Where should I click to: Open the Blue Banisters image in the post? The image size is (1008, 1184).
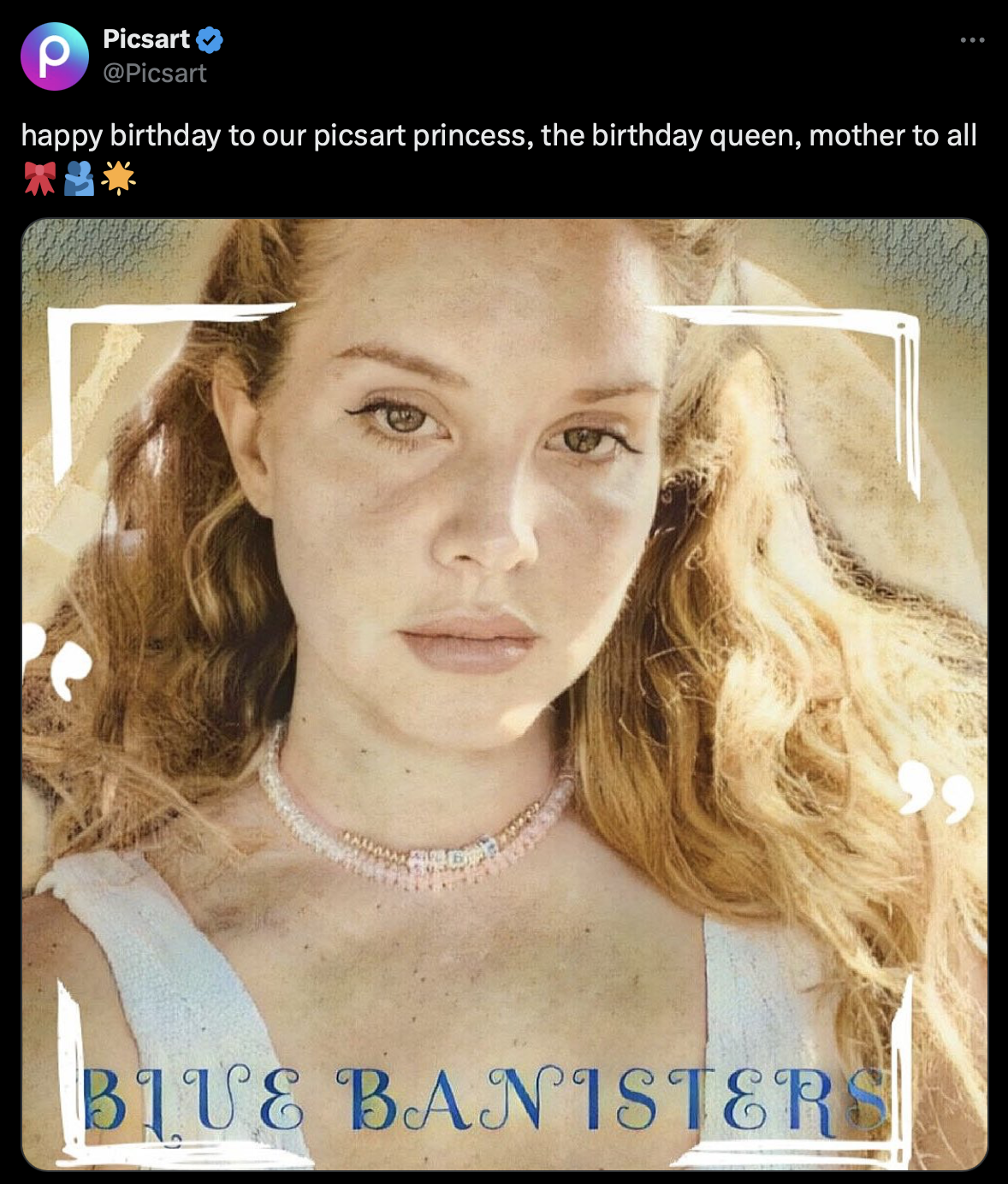(504, 693)
